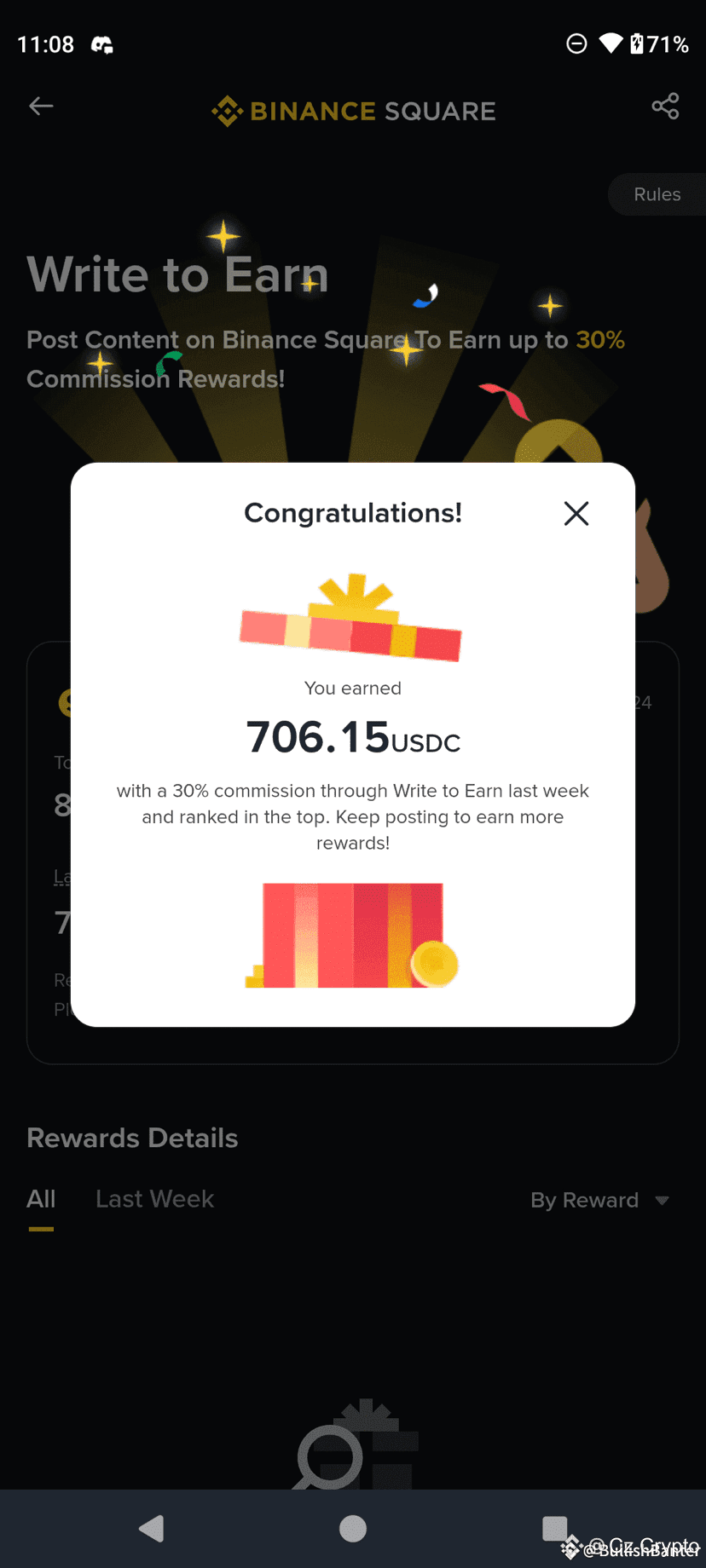The height and width of the screenshot is (1568, 706).
Task: Open the Rules button
Action: pos(657,194)
